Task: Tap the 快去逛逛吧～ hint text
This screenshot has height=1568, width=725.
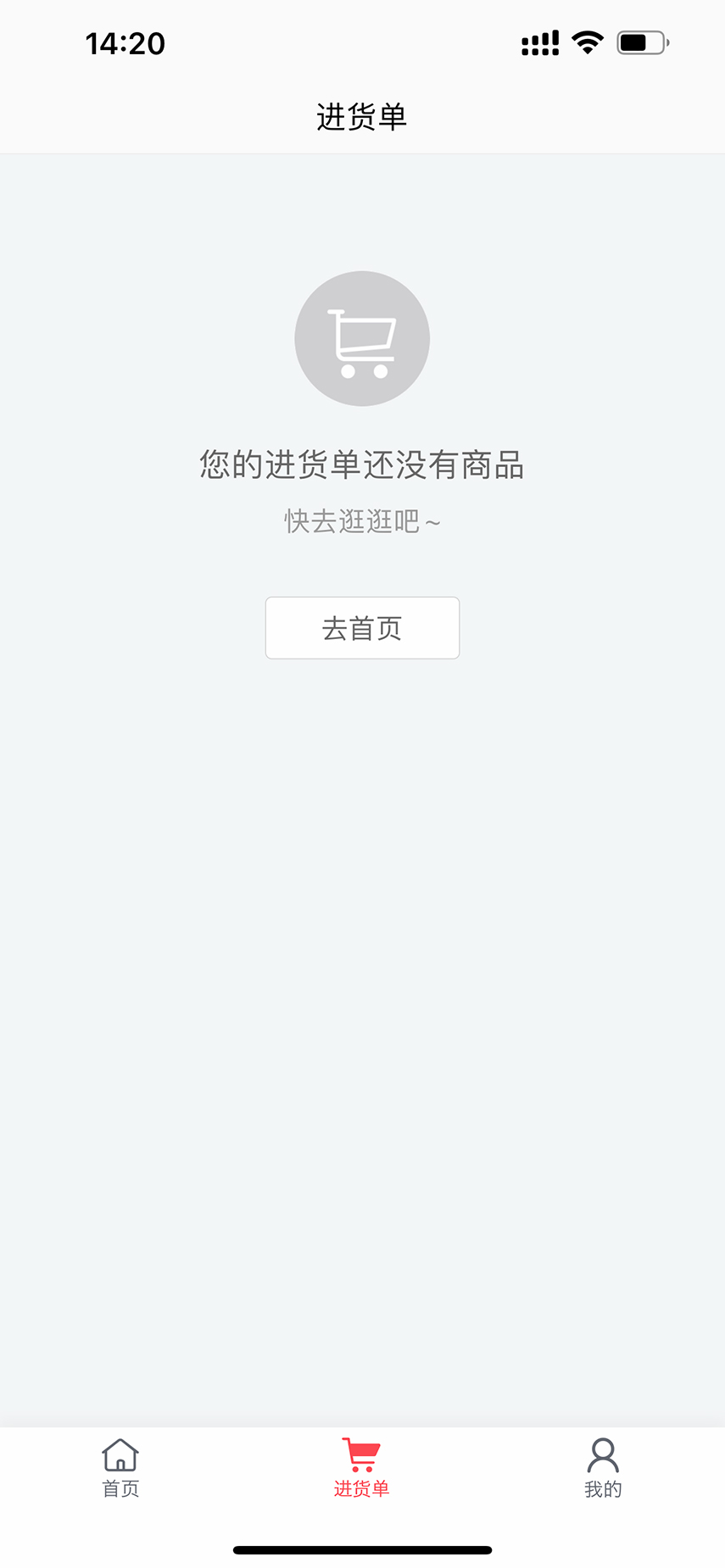Action: [x=362, y=521]
